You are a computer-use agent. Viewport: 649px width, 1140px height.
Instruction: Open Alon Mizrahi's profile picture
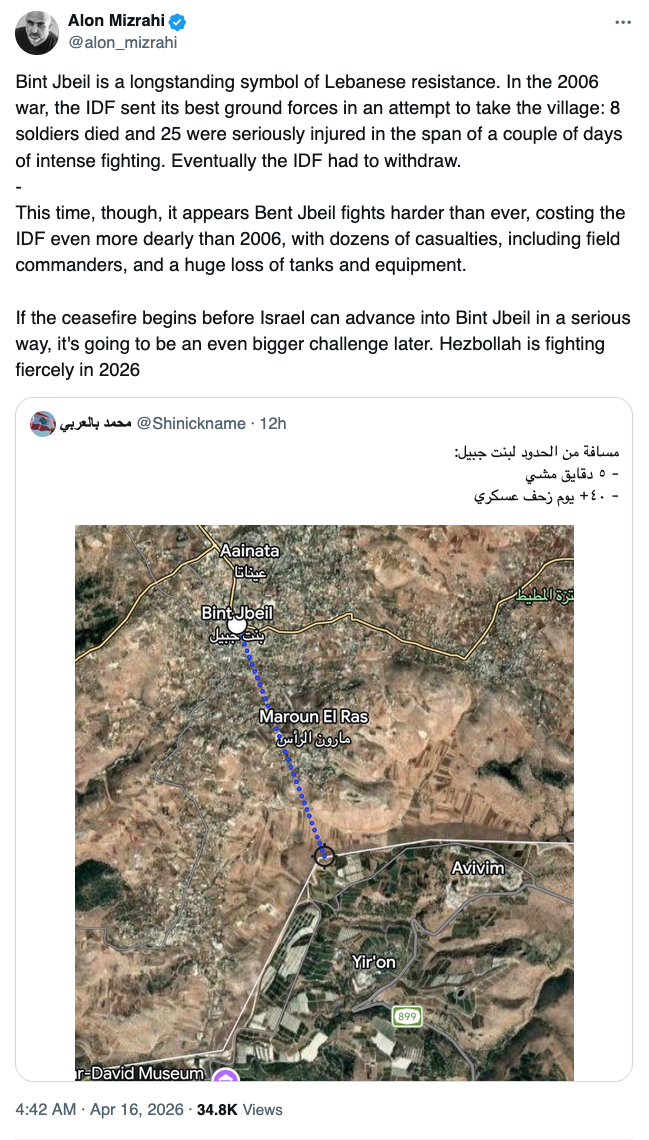36,32
